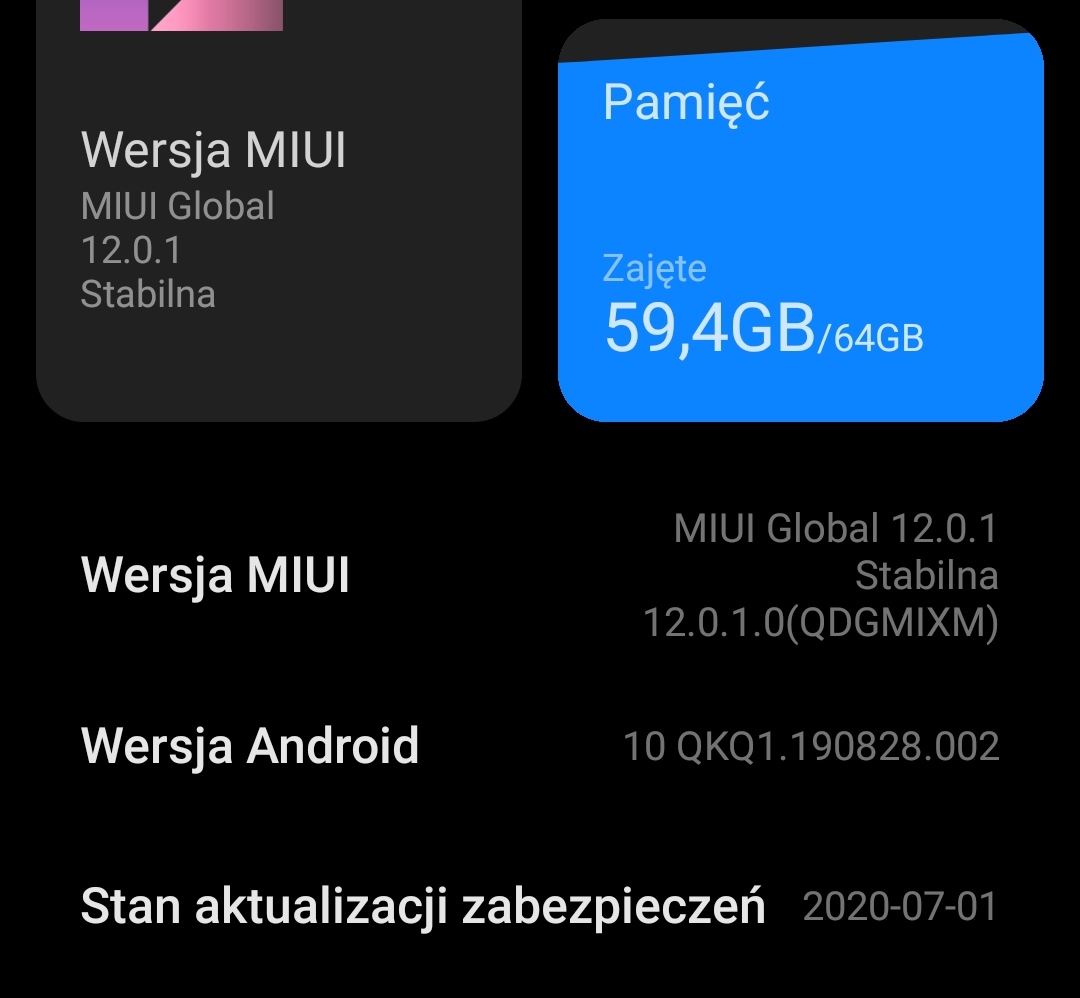Tap the Wersja MIUI row showing 12.0.1.0(QDGMIXM)
The width and height of the screenshot is (1080, 998).
click(540, 576)
